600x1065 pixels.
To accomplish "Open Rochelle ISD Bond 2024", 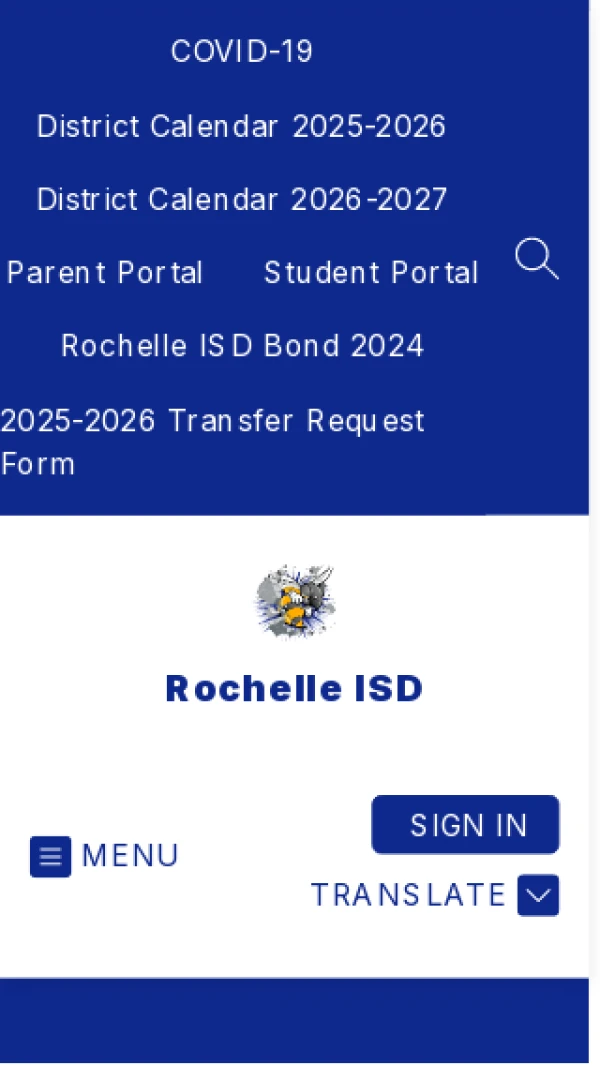I will pos(242,346).
